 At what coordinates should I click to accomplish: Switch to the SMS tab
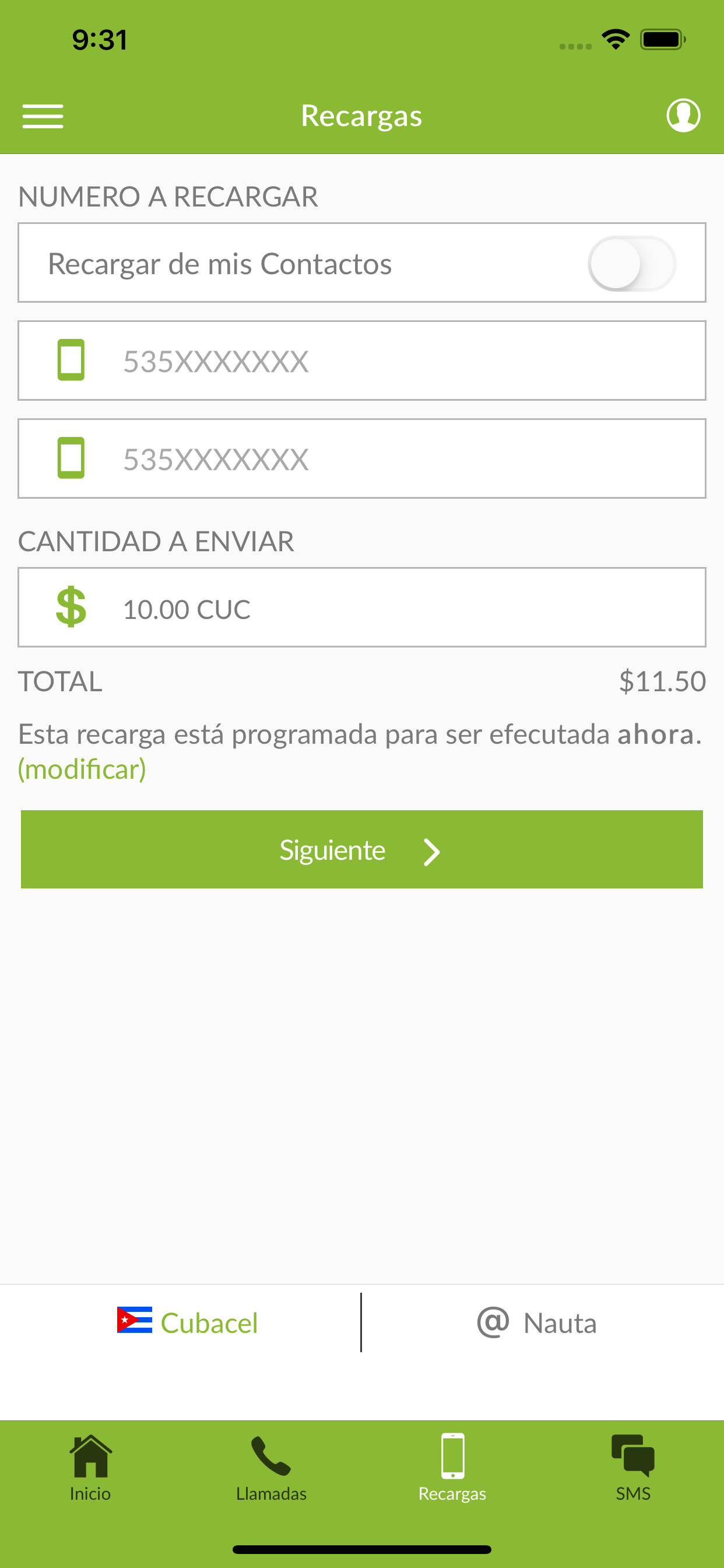coord(633,1468)
